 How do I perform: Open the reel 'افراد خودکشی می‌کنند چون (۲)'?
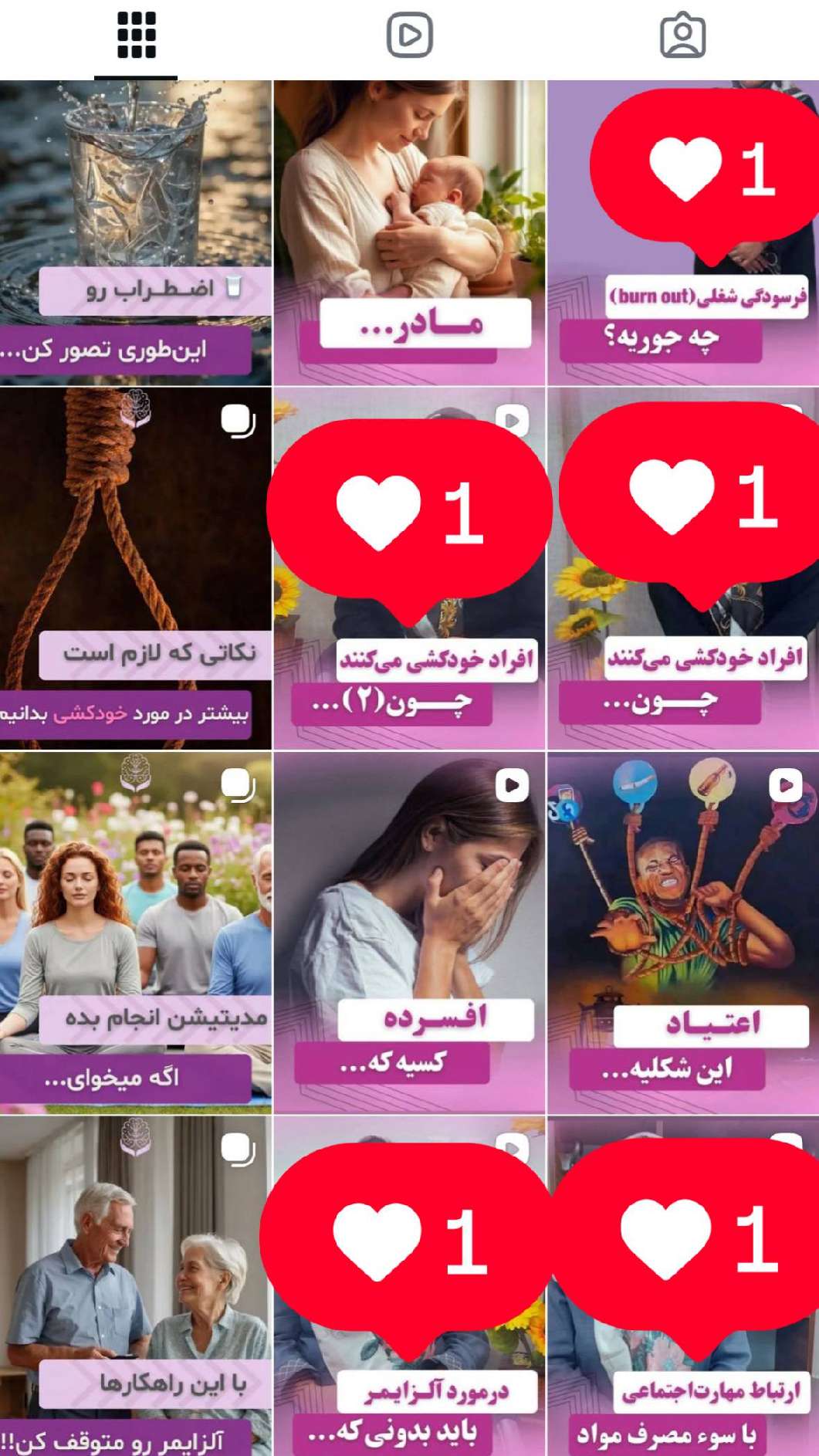click(x=409, y=679)
